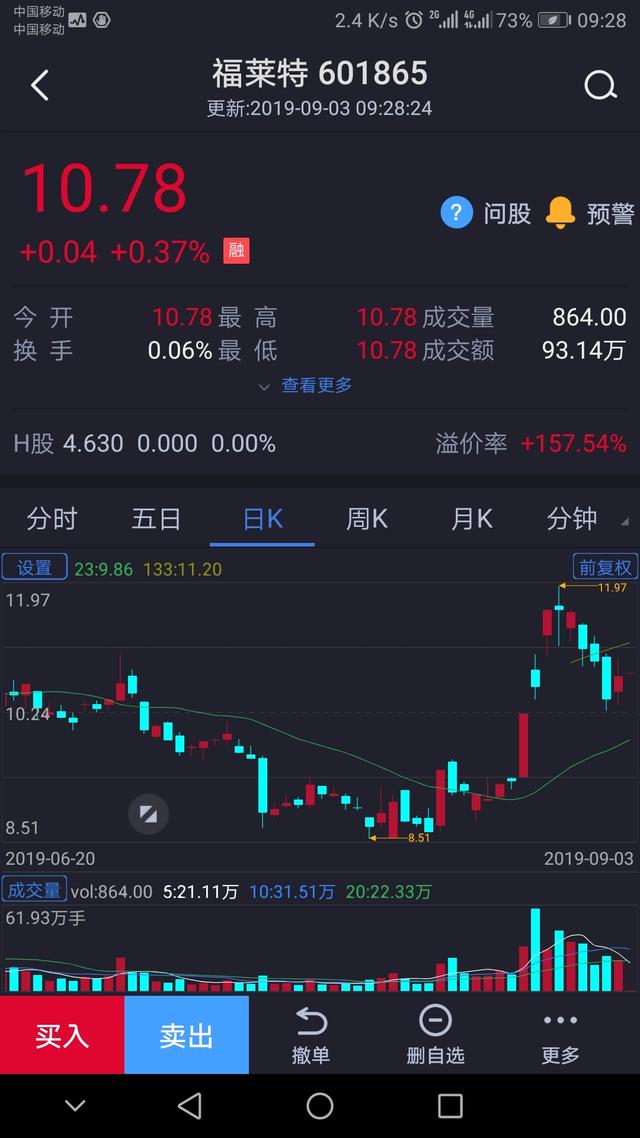Viewport: 640px width, 1138px height.
Task: Open chart 设置 settings
Action: click(x=35, y=568)
